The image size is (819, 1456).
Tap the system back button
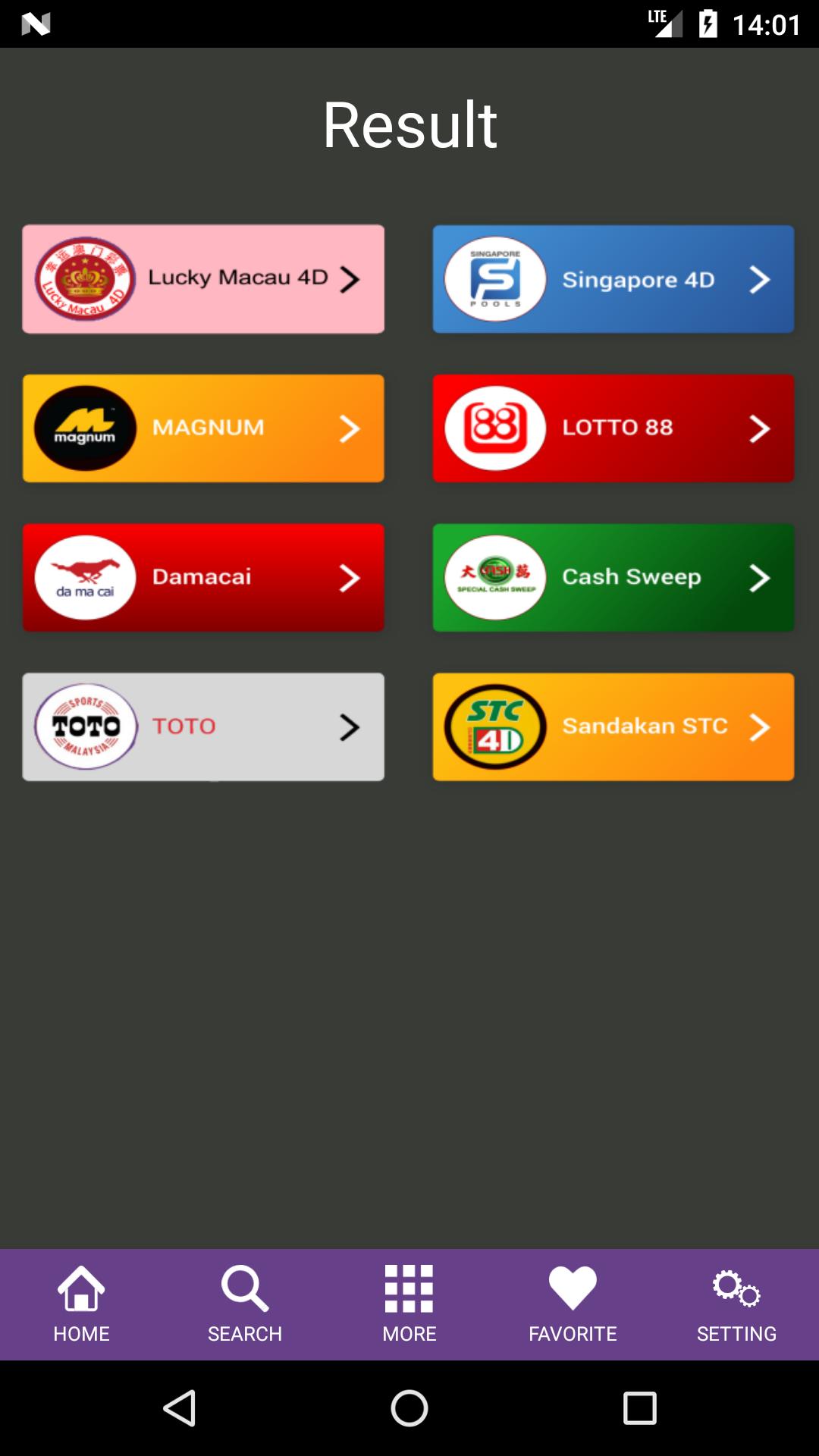pyautogui.click(x=180, y=1408)
